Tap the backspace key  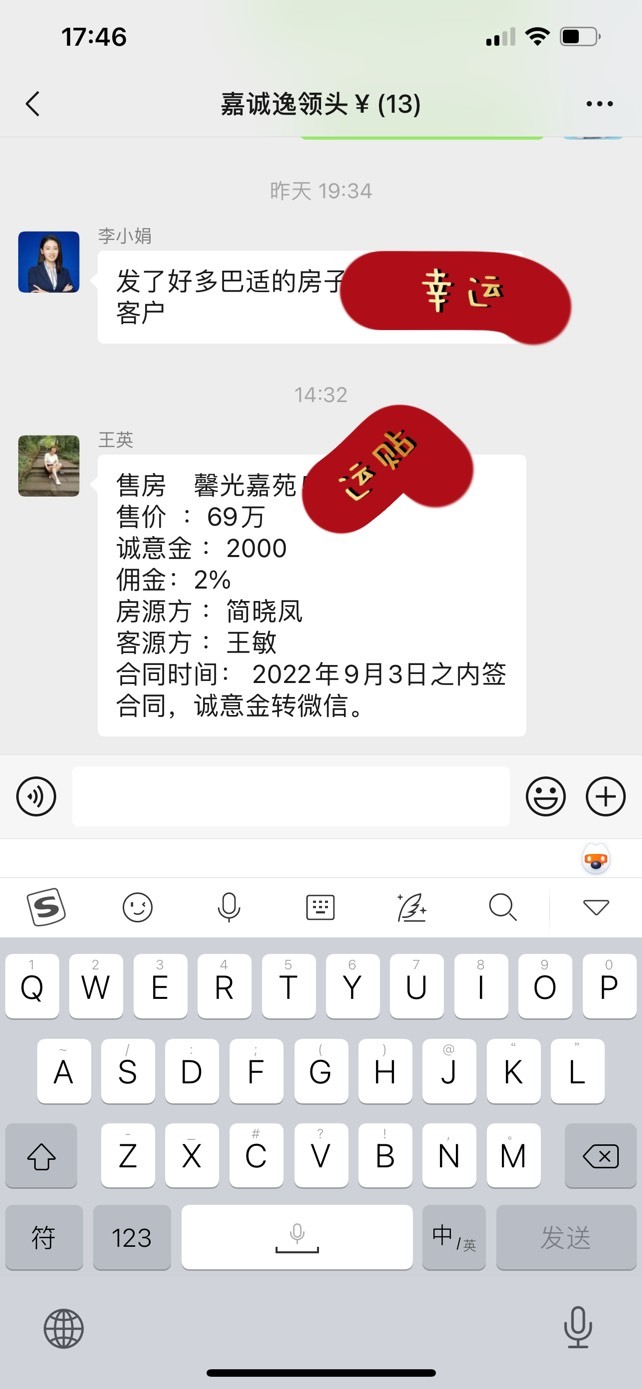pos(600,1156)
